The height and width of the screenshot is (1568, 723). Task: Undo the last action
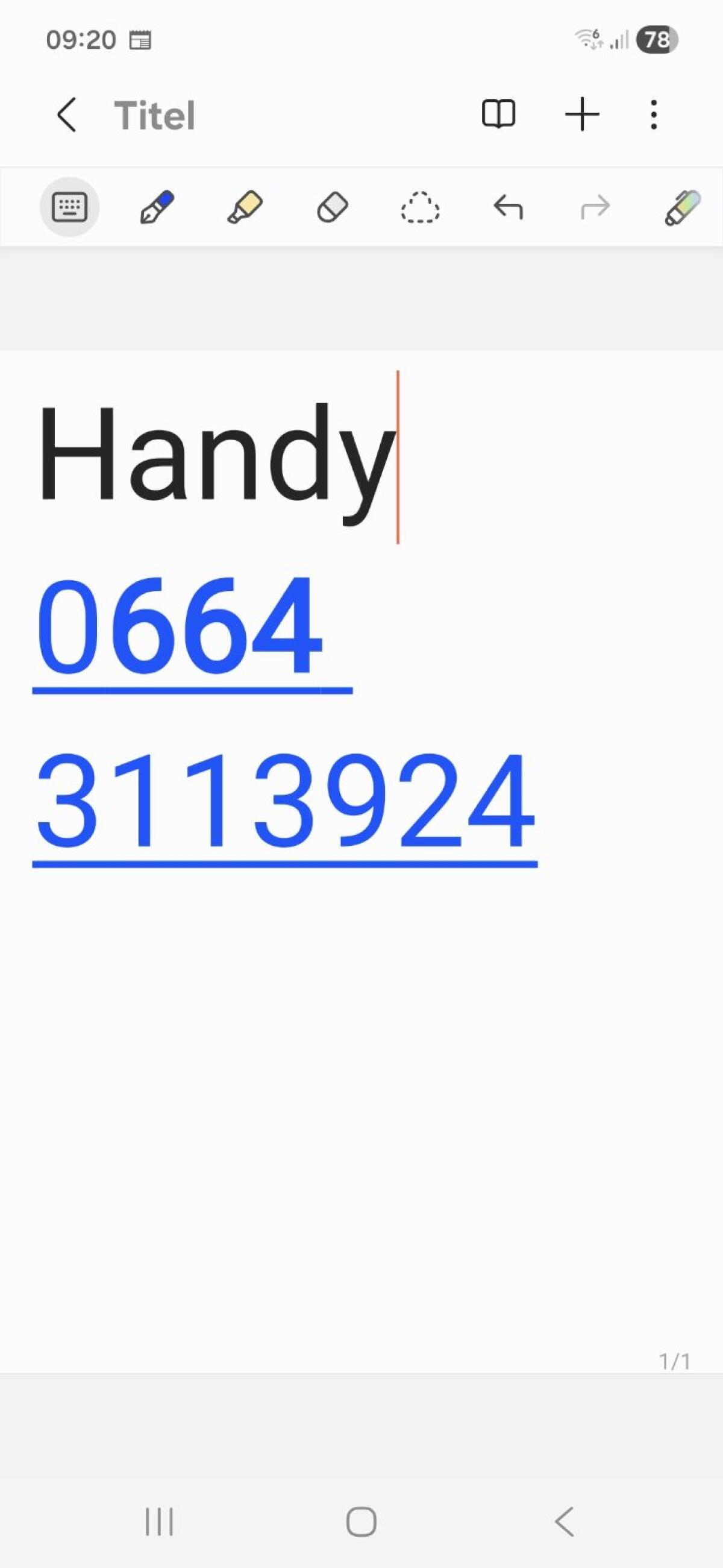[507, 207]
